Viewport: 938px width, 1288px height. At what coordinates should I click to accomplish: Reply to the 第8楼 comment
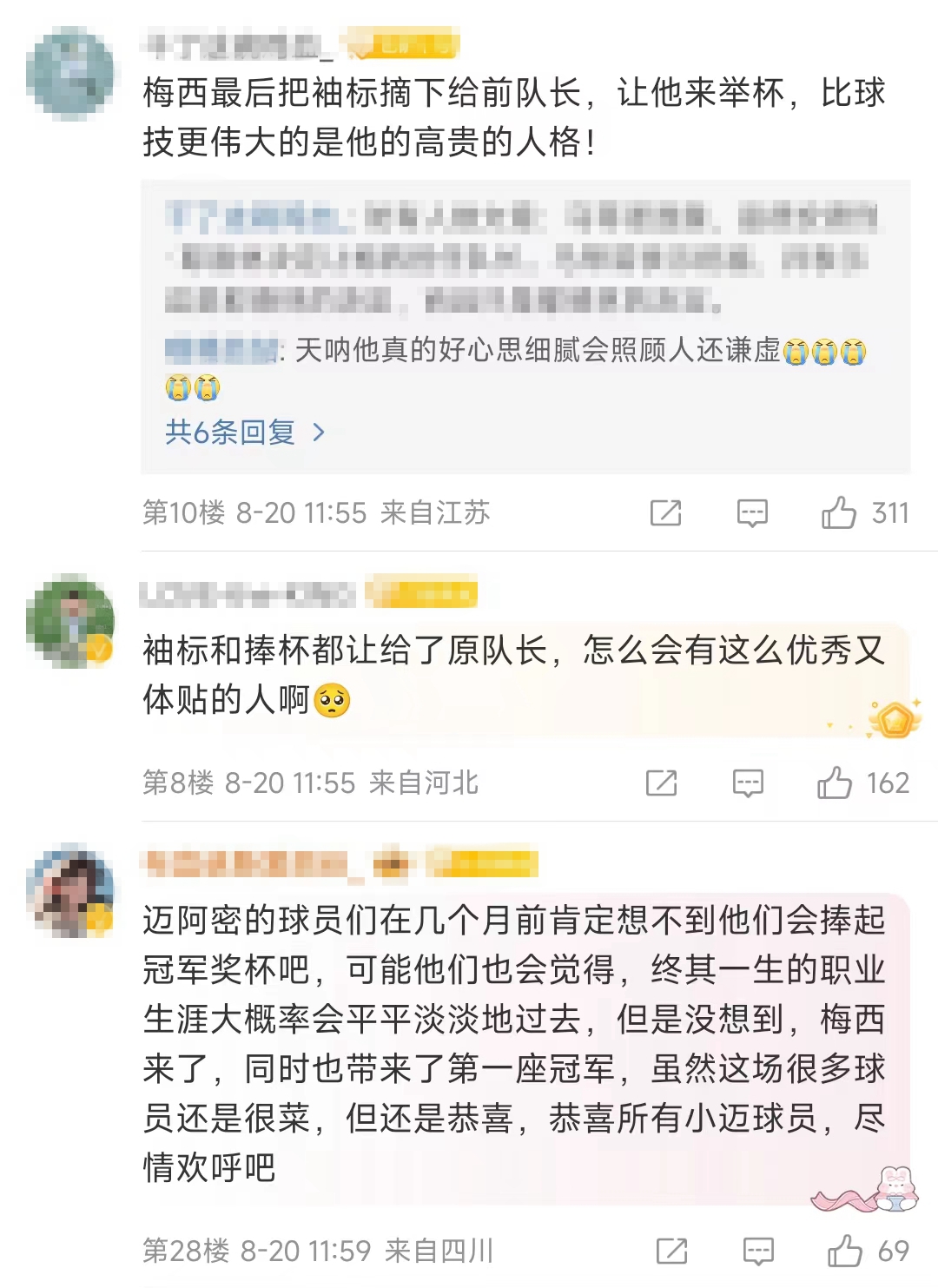[x=748, y=783]
